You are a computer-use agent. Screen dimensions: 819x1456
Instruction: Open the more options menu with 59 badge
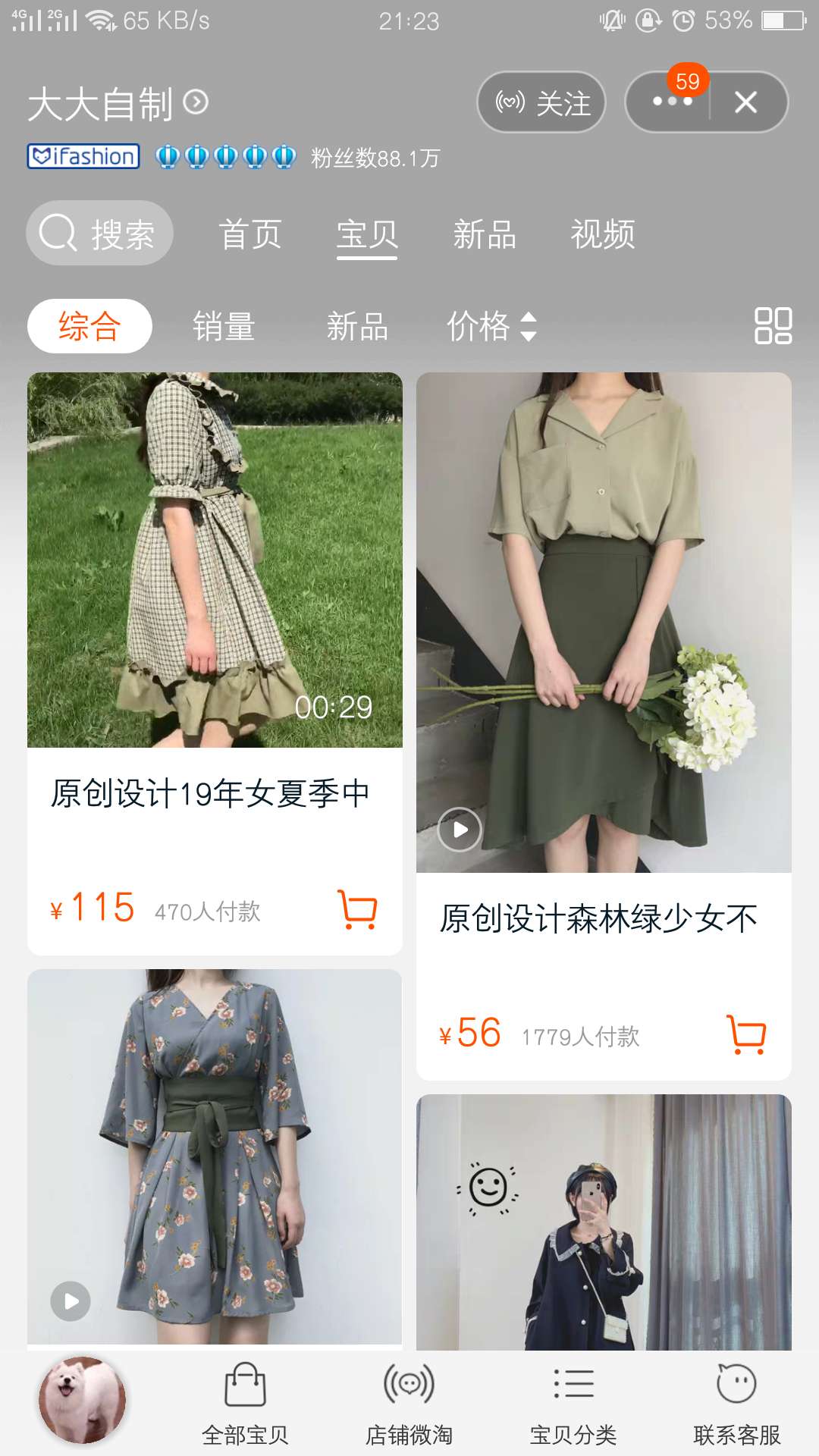(670, 102)
